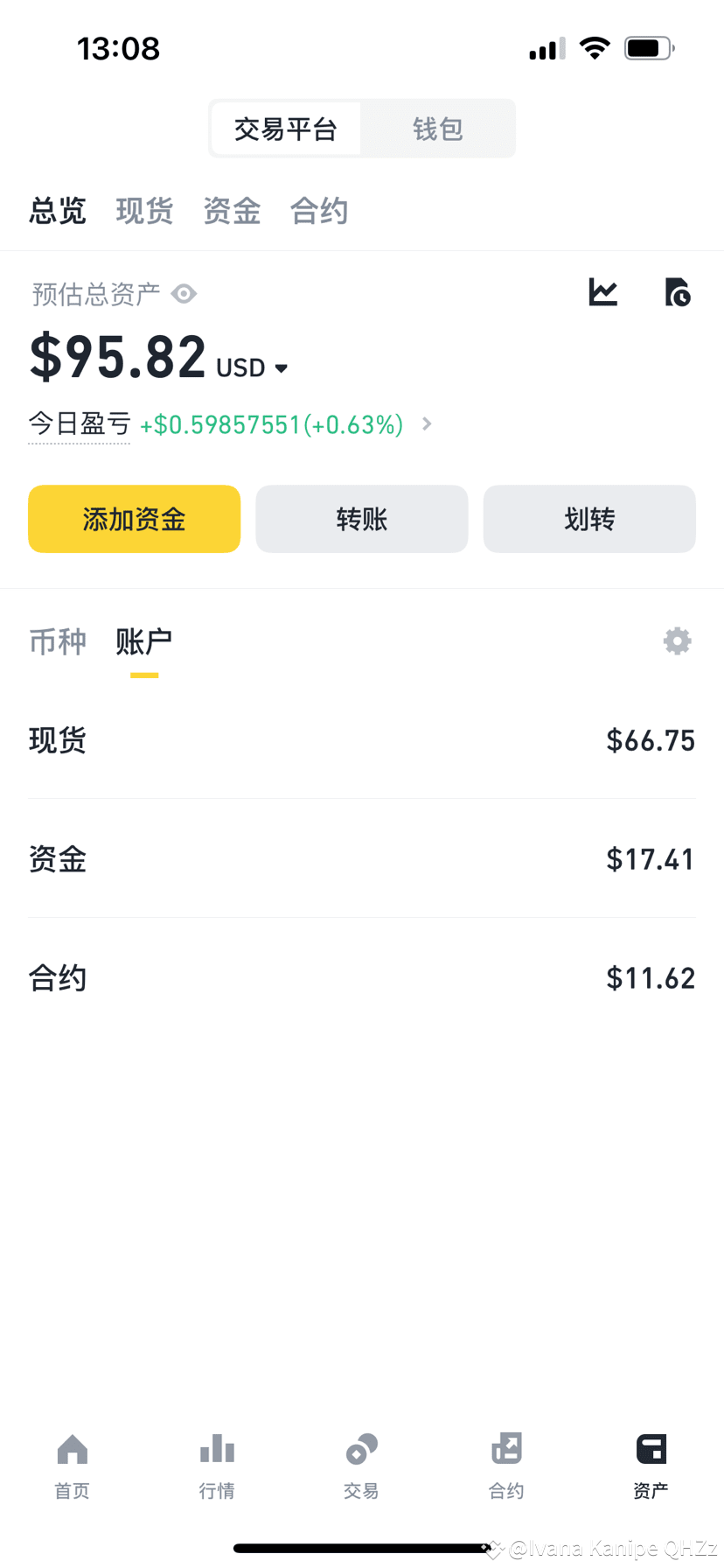
Task: Tap the 转账 button
Action: coord(361,519)
